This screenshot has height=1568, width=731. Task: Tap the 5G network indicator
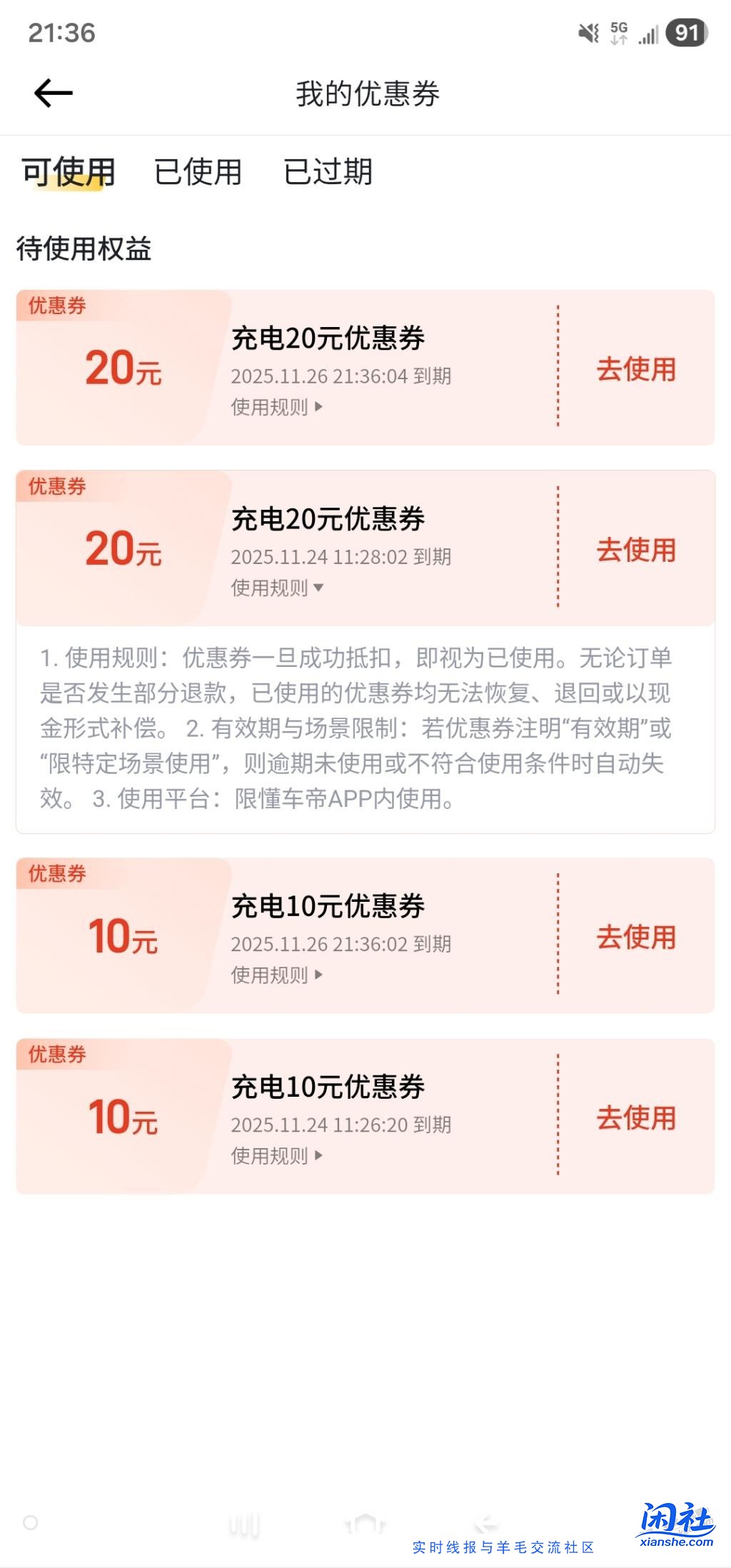(x=618, y=30)
